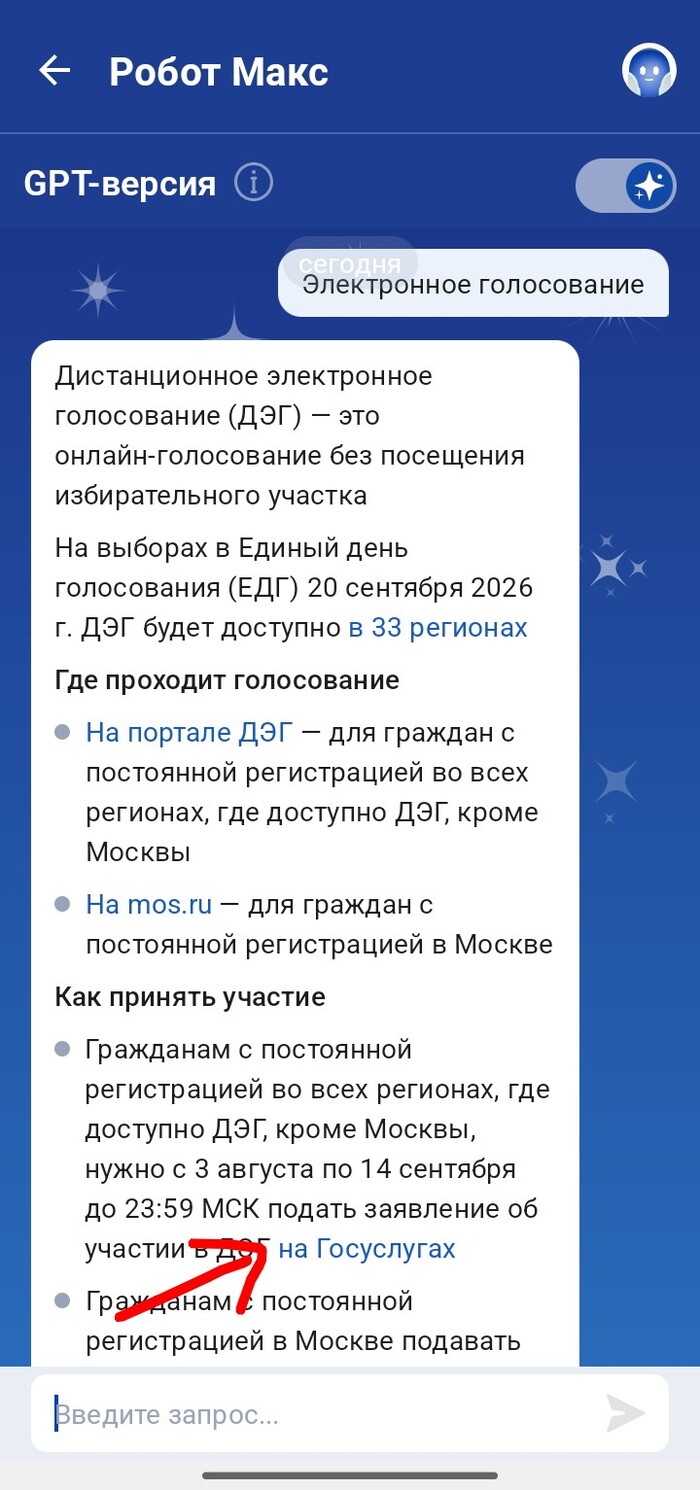This screenshot has width=700, height=1490.
Task: Open the Robot Max avatar icon
Action: (649, 70)
